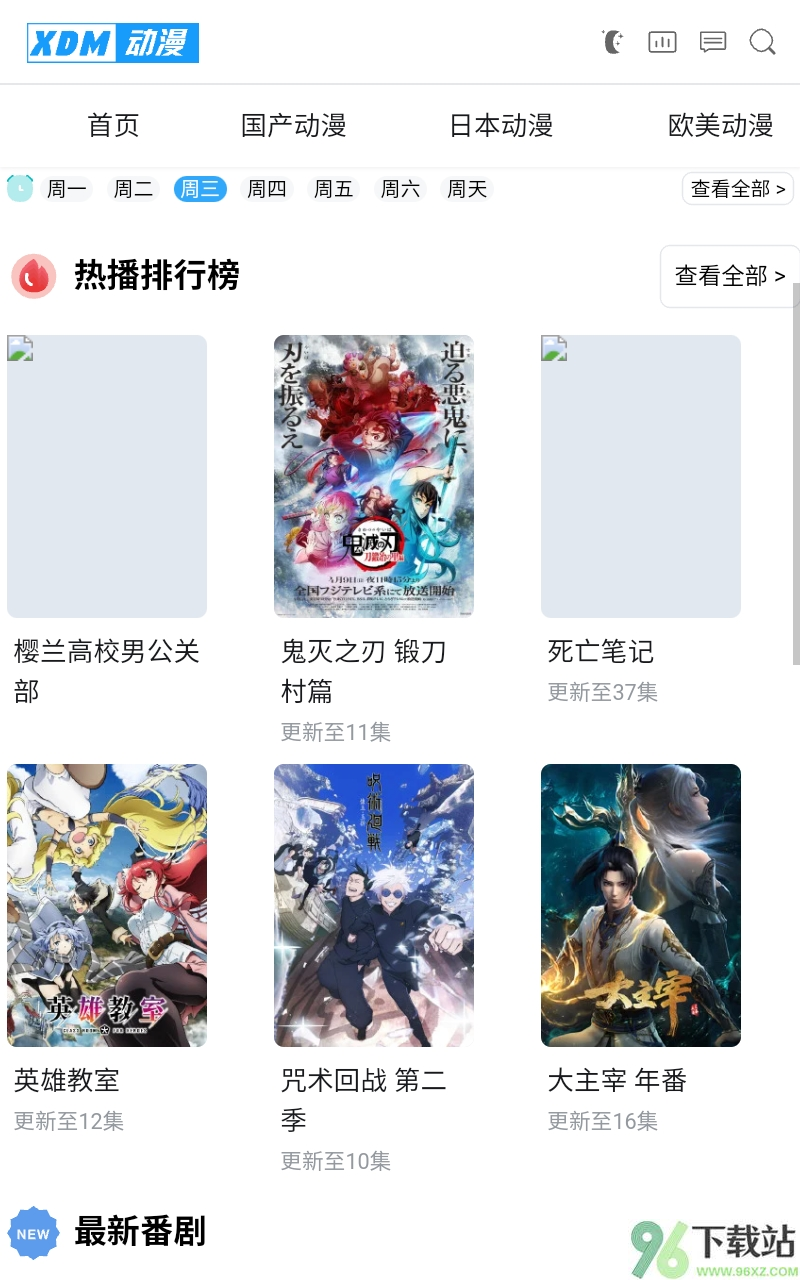Open 咒术回战 第二季 anime card

tap(374, 905)
